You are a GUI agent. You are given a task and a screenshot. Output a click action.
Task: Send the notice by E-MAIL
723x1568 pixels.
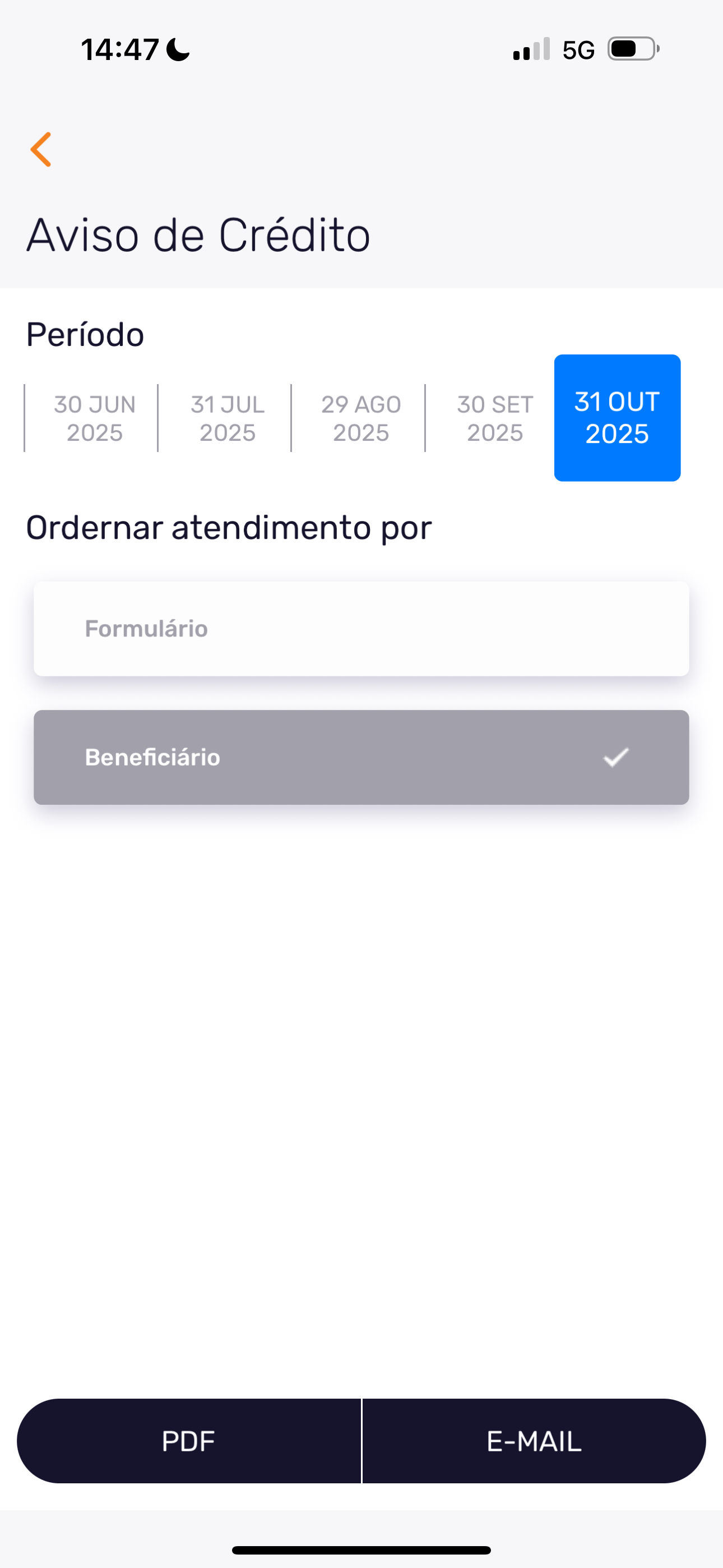(534, 1441)
